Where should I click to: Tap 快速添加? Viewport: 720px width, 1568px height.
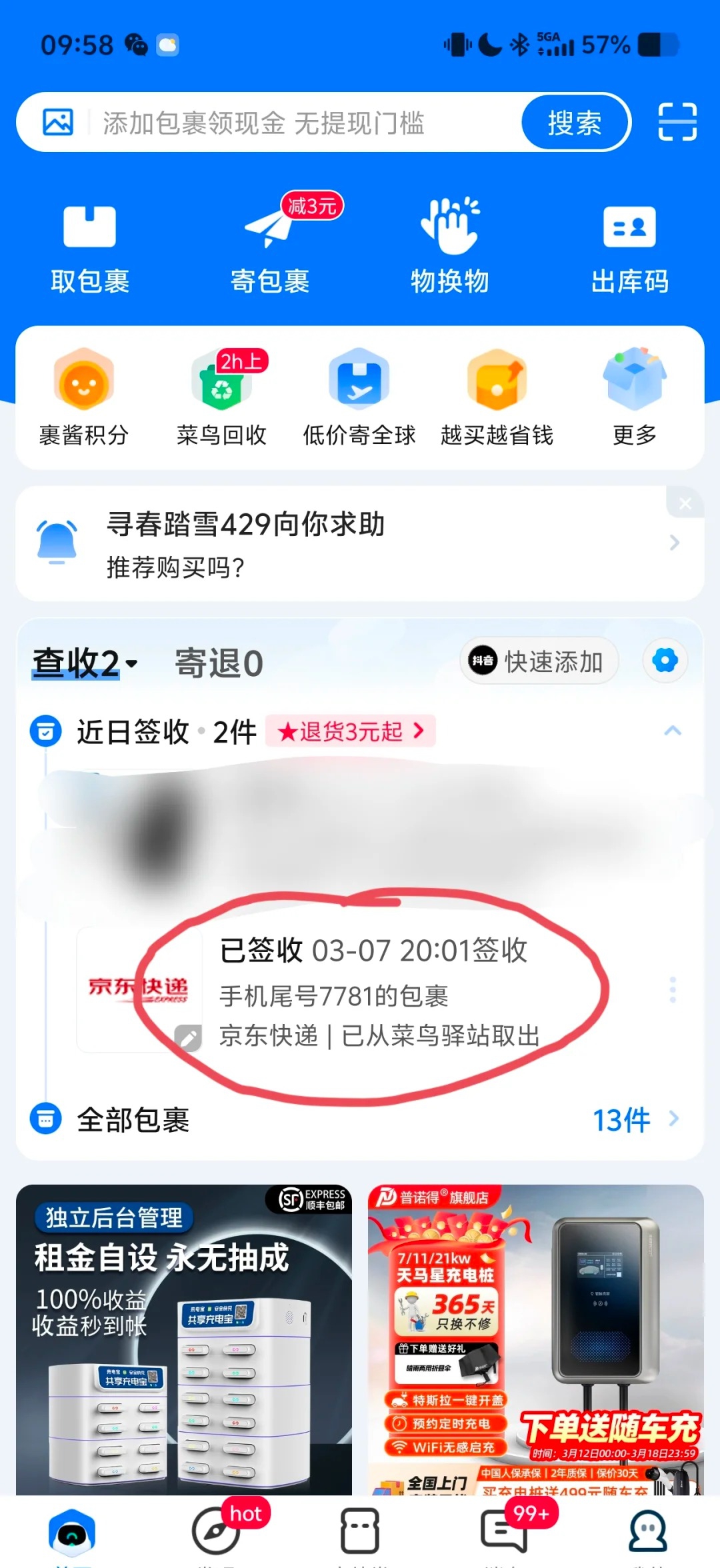click(539, 661)
